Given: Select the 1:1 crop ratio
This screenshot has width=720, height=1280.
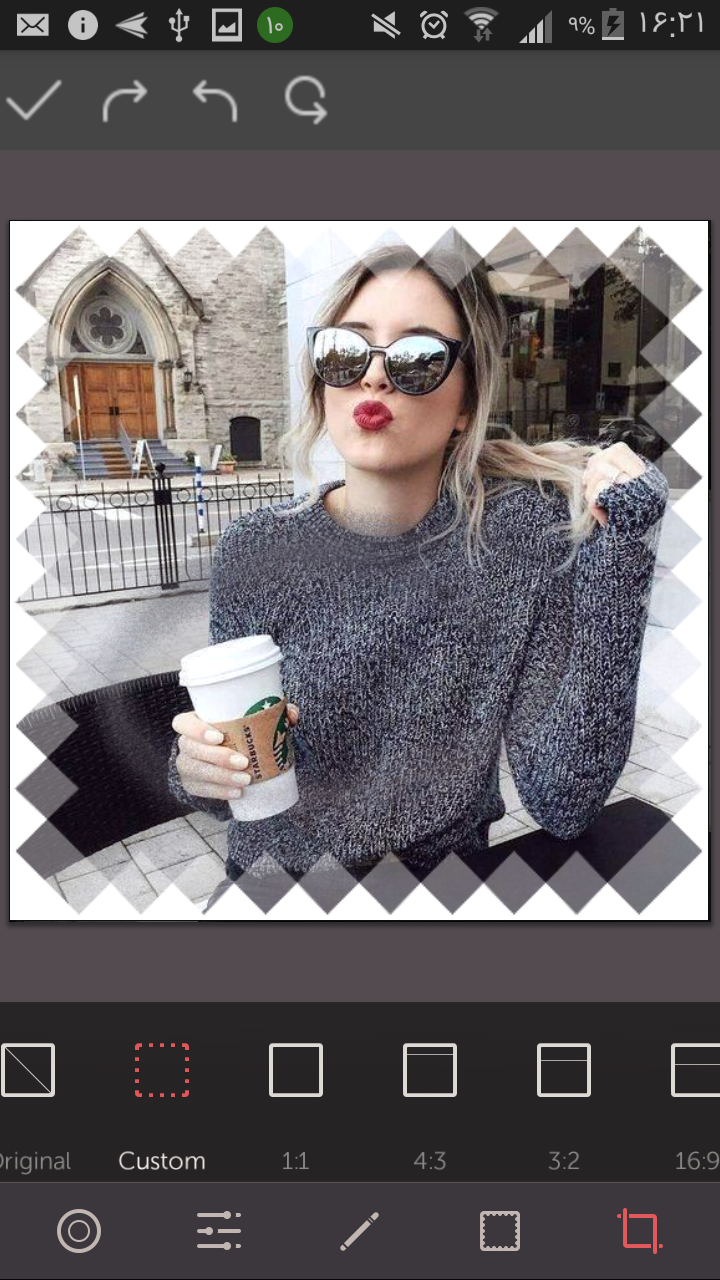Looking at the screenshot, I should [x=296, y=1070].
